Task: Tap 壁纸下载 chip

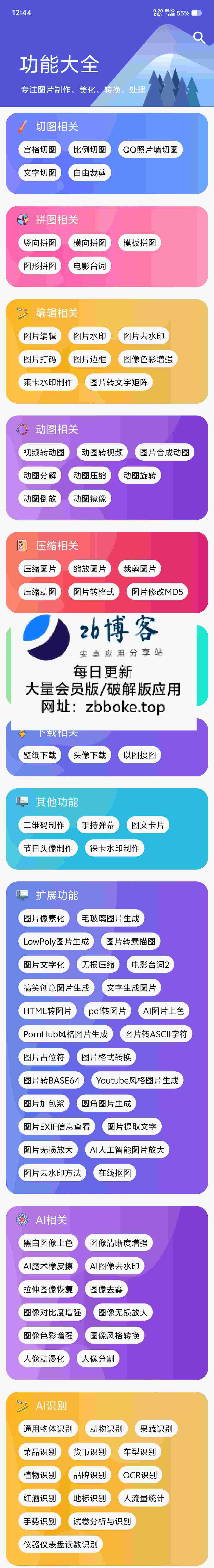Action: pos(40,755)
